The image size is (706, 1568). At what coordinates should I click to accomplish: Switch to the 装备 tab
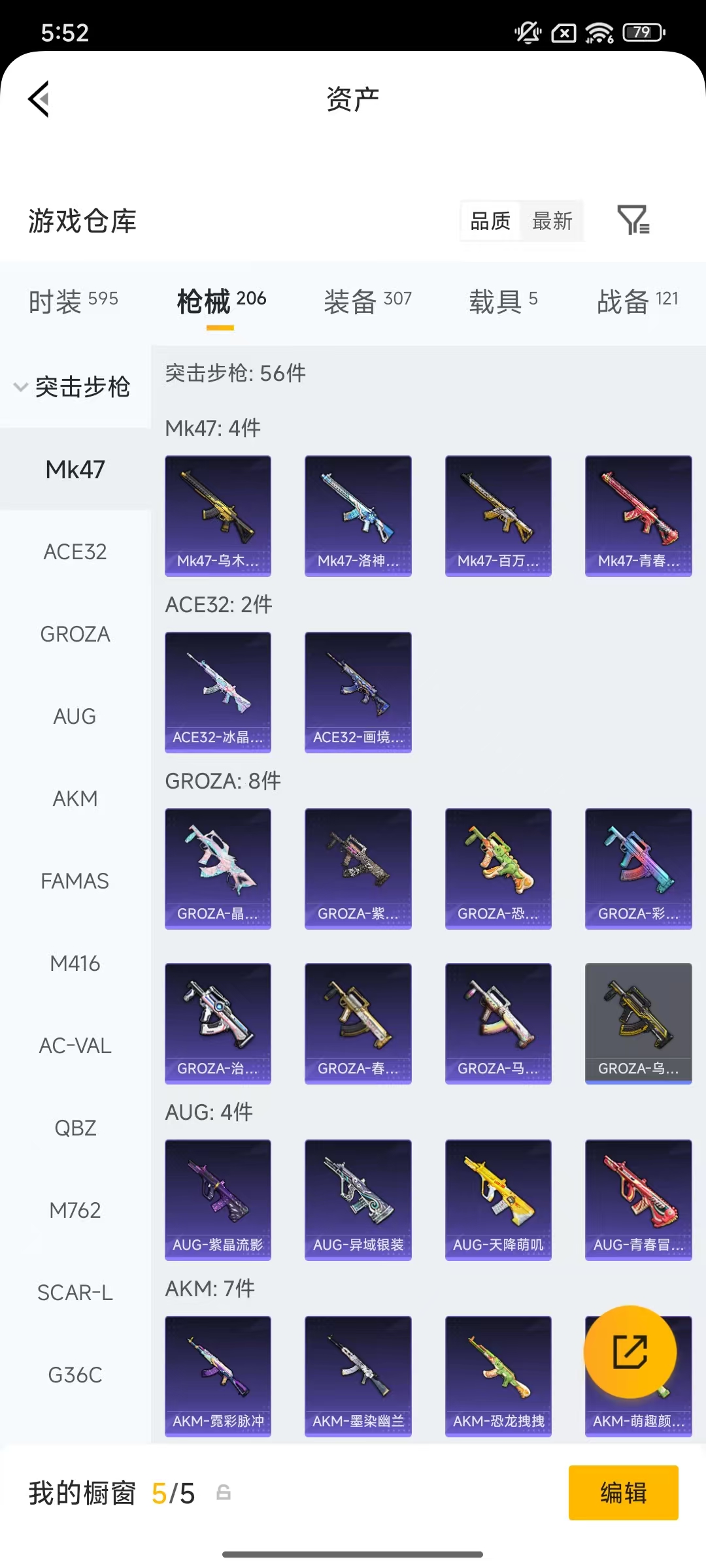(x=367, y=301)
